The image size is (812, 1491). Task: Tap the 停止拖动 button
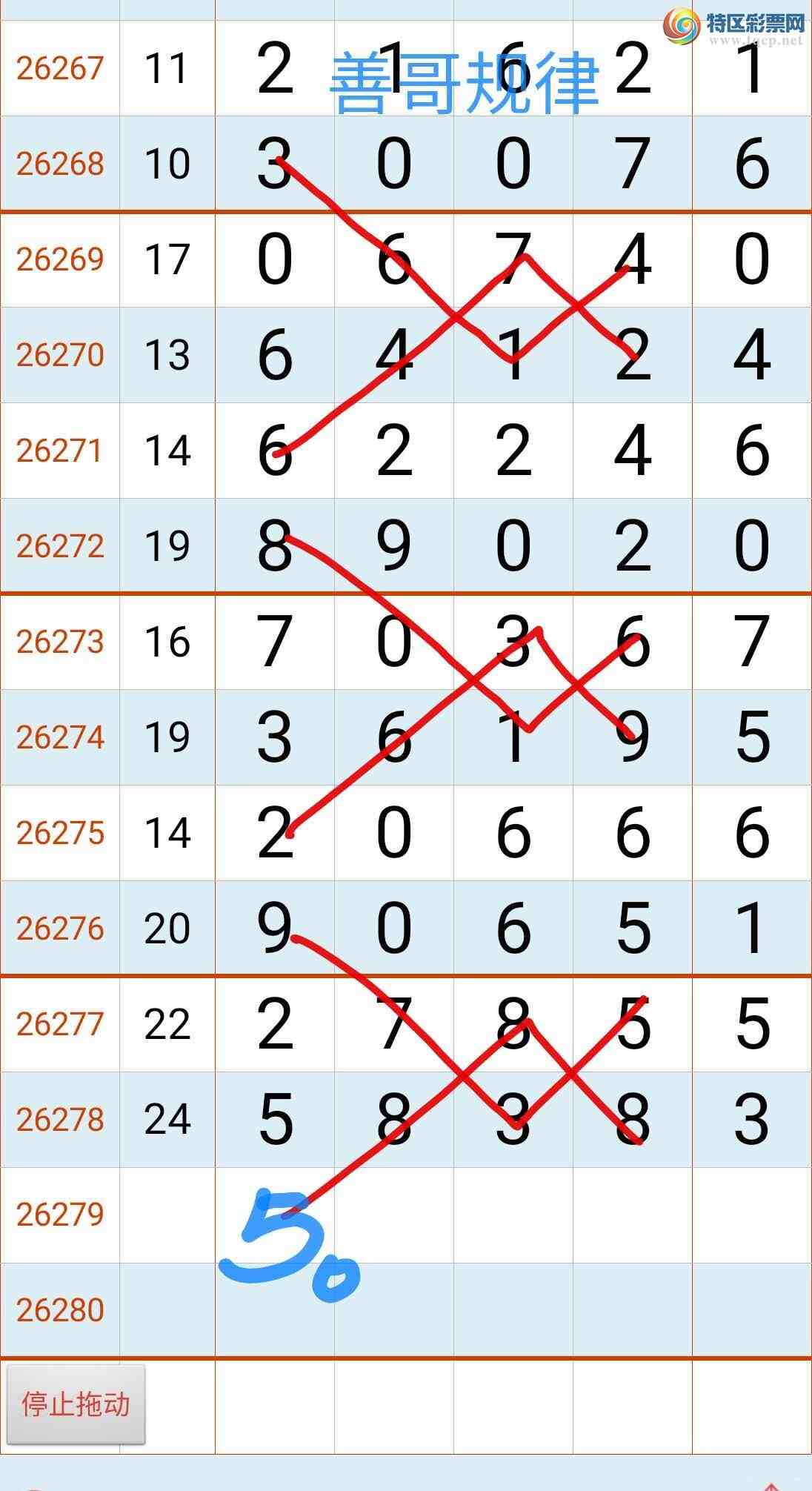76,1404
